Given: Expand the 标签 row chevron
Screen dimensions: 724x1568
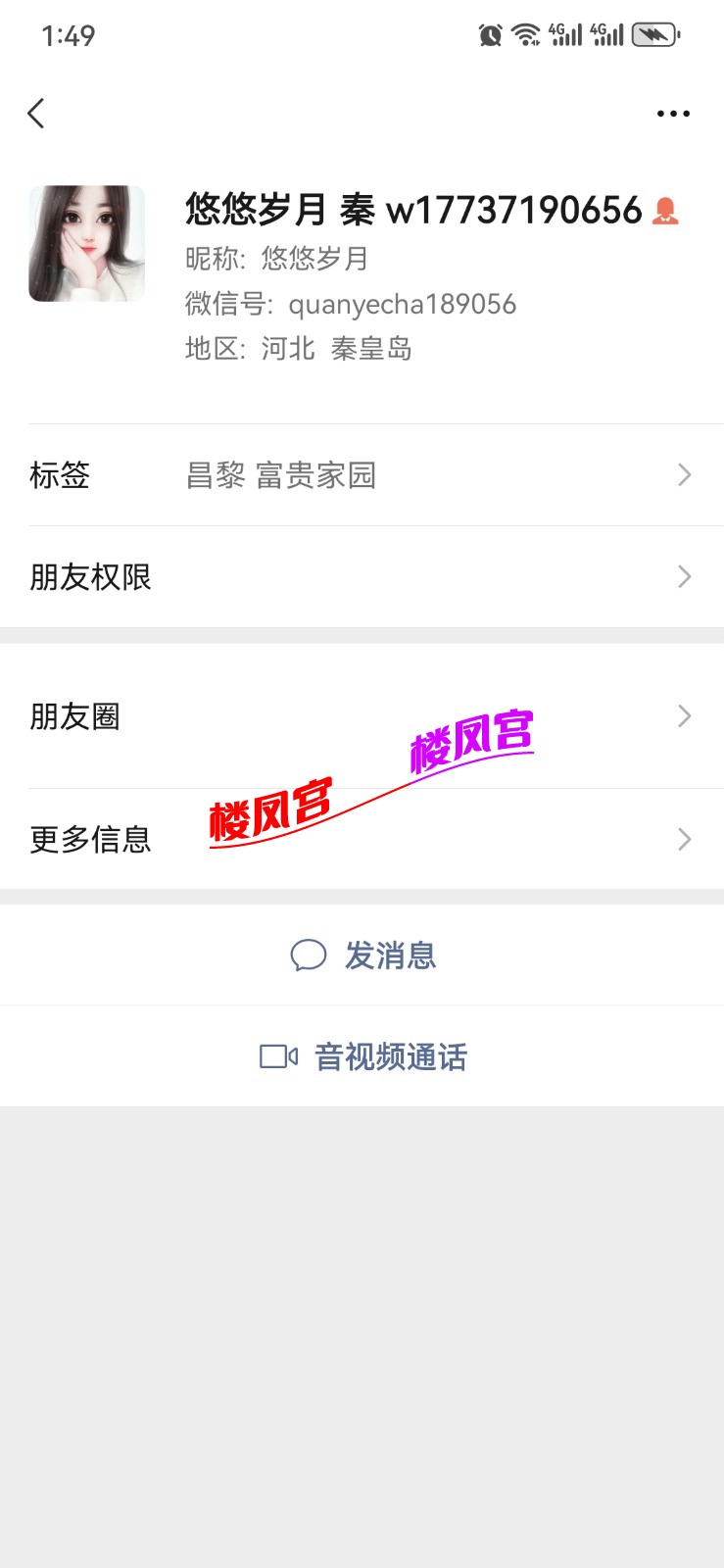Looking at the screenshot, I should [684, 475].
